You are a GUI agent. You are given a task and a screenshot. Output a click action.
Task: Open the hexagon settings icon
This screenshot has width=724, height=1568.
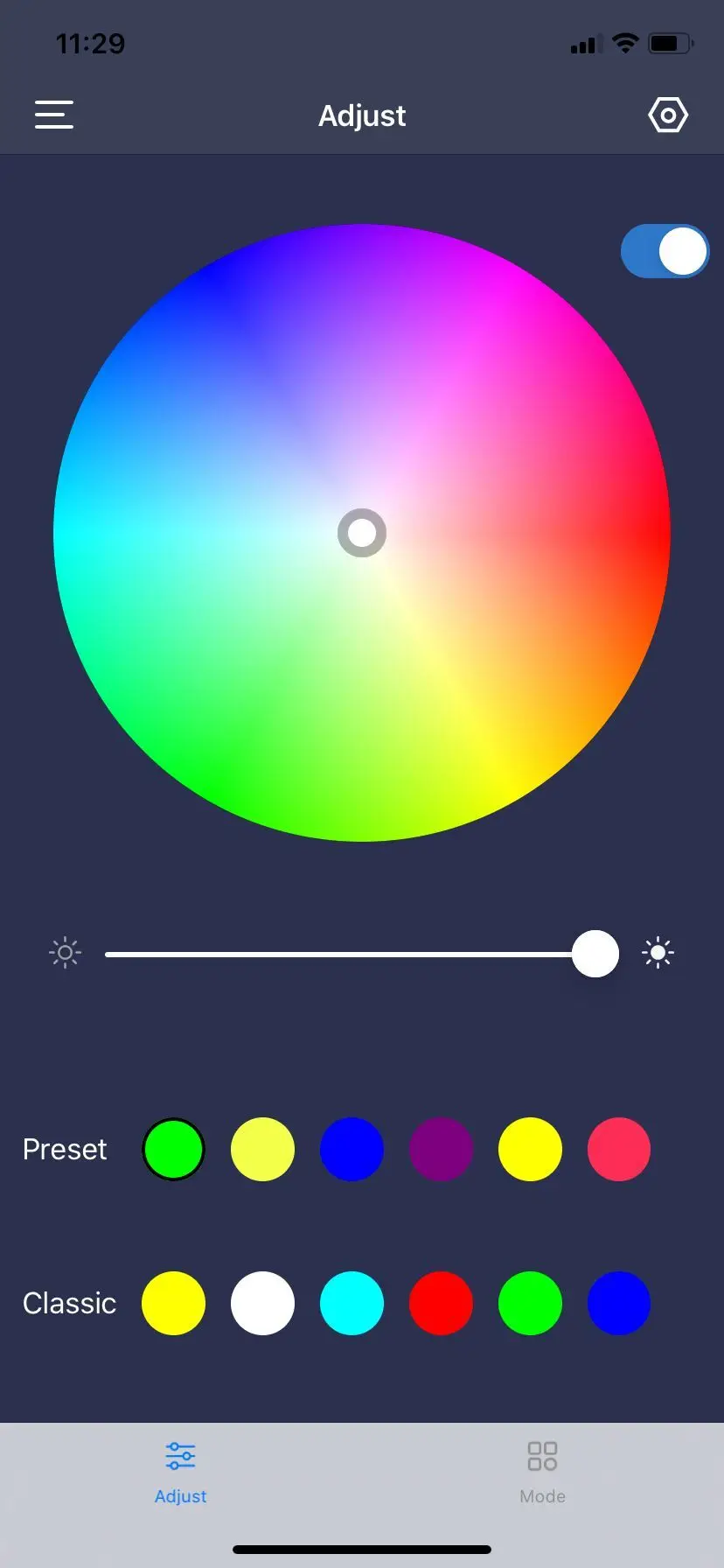click(x=668, y=115)
